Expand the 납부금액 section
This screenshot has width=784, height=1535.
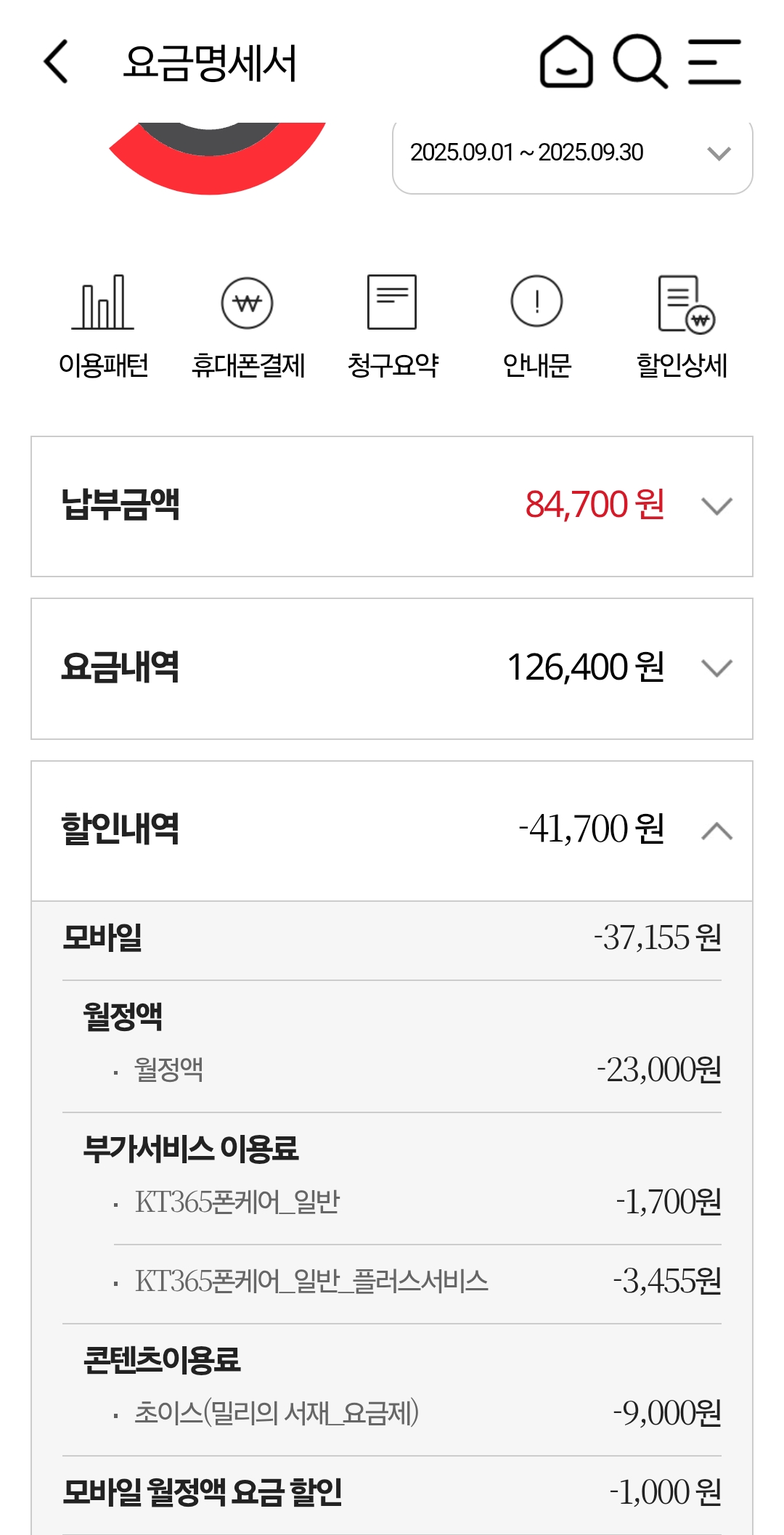click(716, 506)
